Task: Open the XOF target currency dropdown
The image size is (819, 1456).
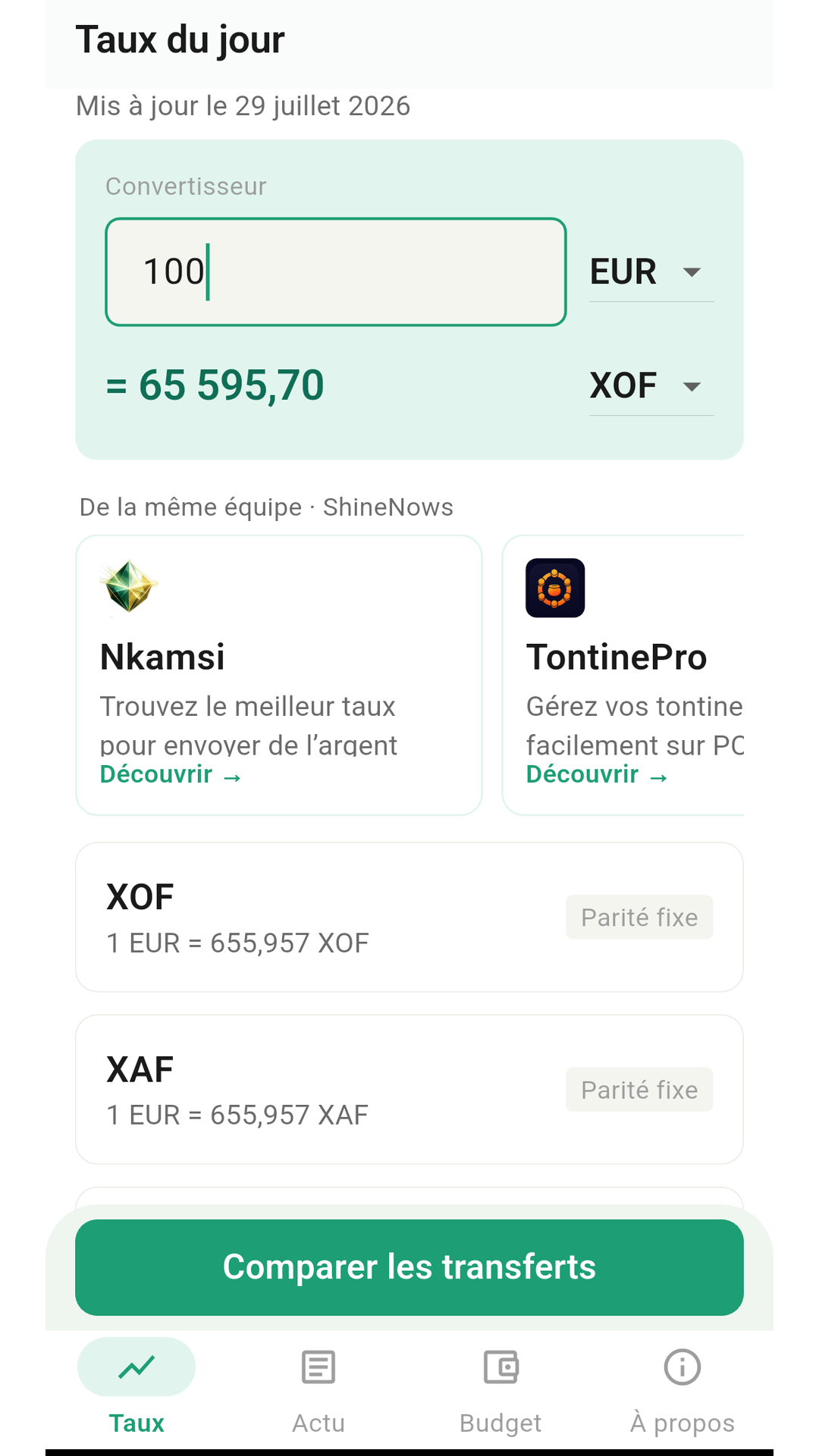Action: 651,386
